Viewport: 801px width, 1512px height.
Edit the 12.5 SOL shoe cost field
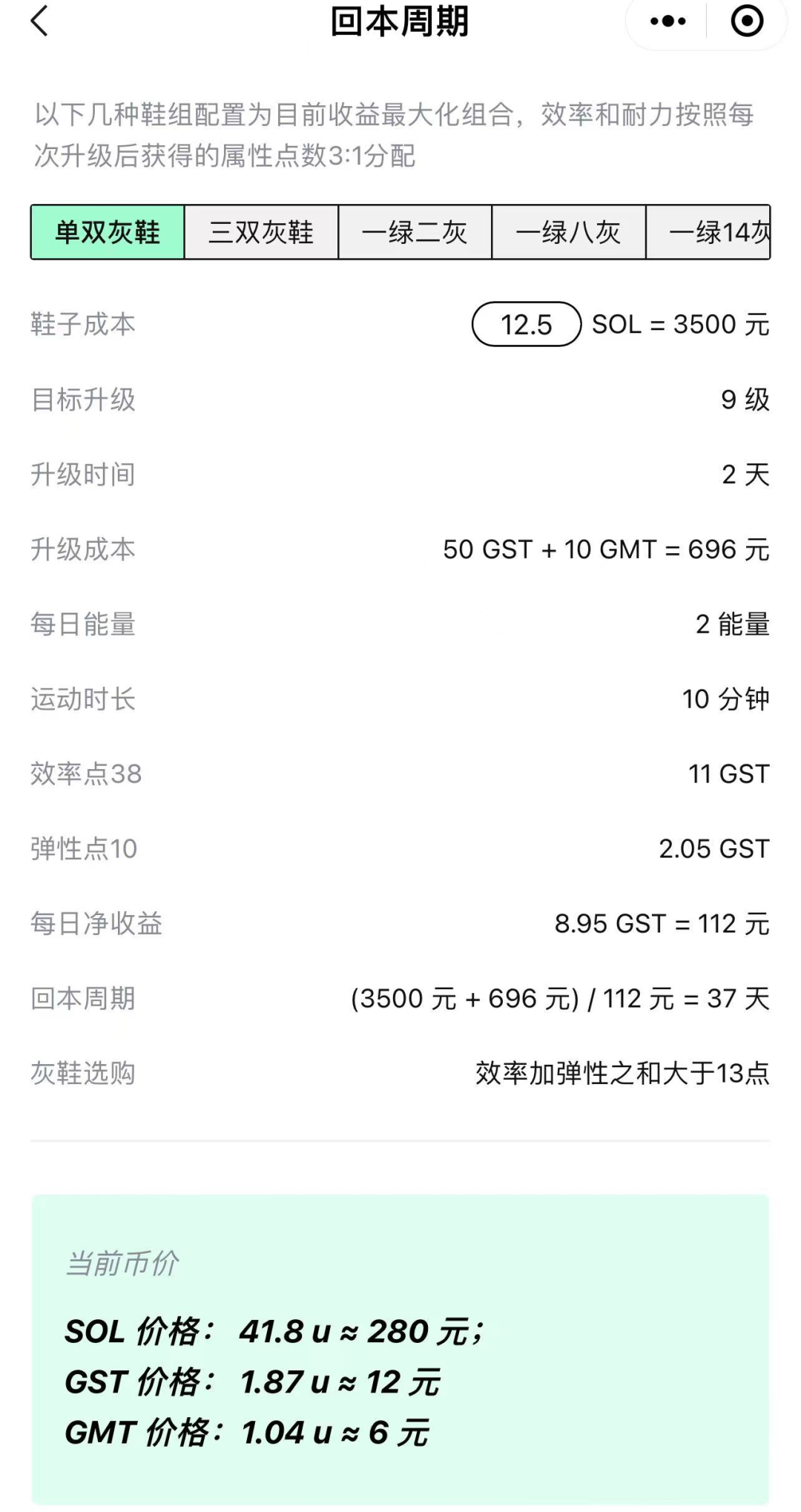(x=527, y=324)
